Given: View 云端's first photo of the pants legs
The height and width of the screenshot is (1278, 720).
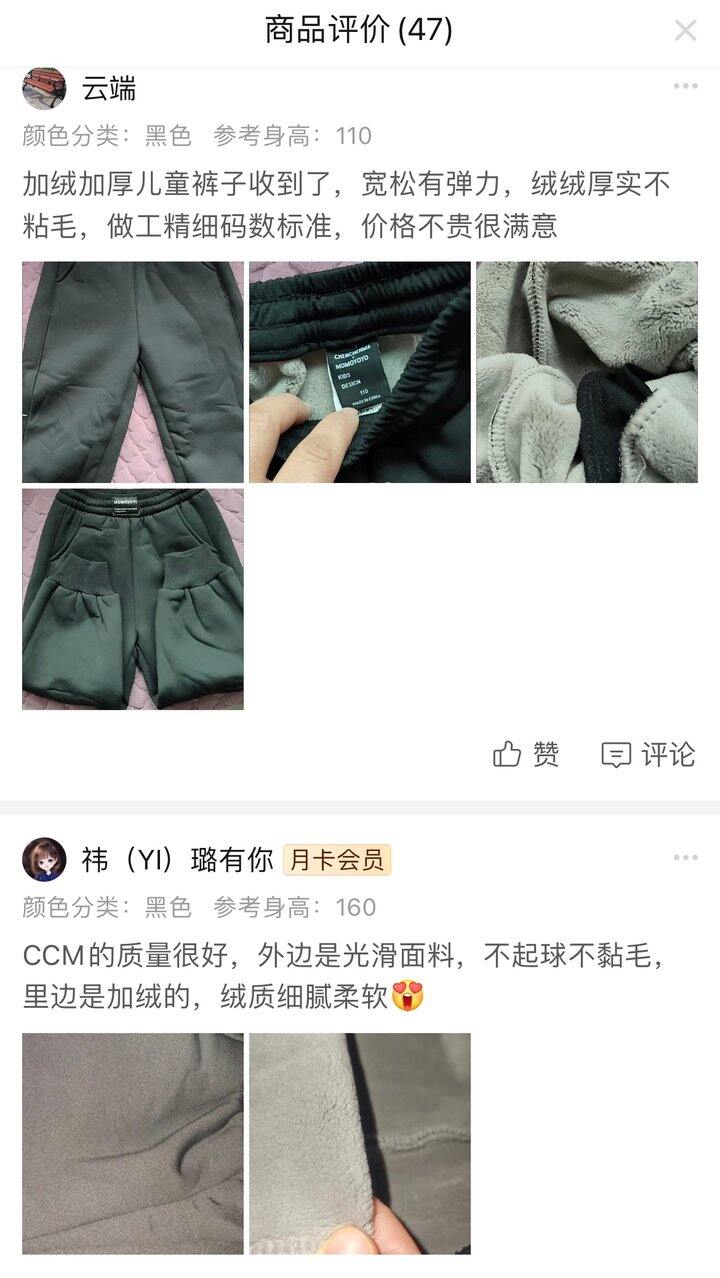Looking at the screenshot, I should click(133, 372).
